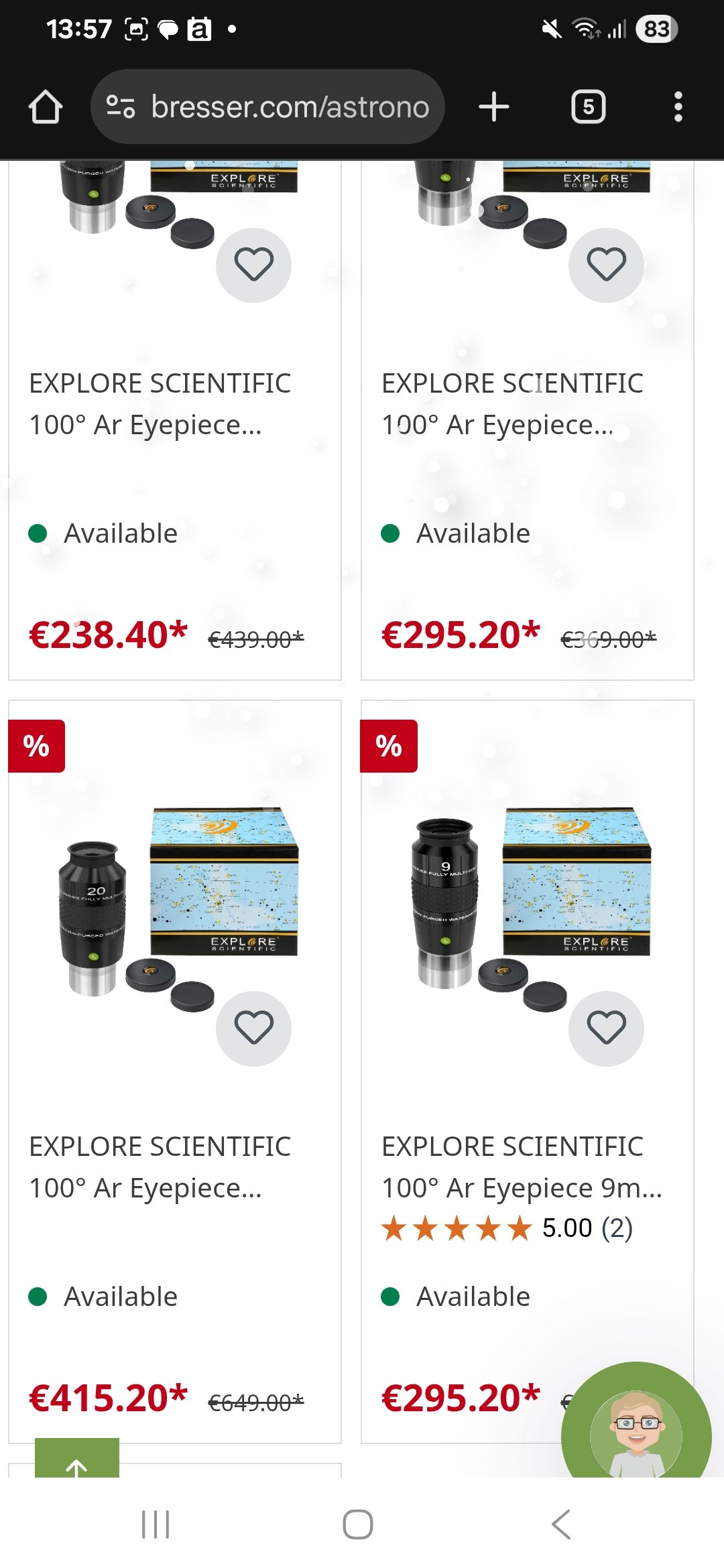Add the €238.40 eyepiece to wishlist
The width and height of the screenshot is (724, 1568).
click(253, 265)
